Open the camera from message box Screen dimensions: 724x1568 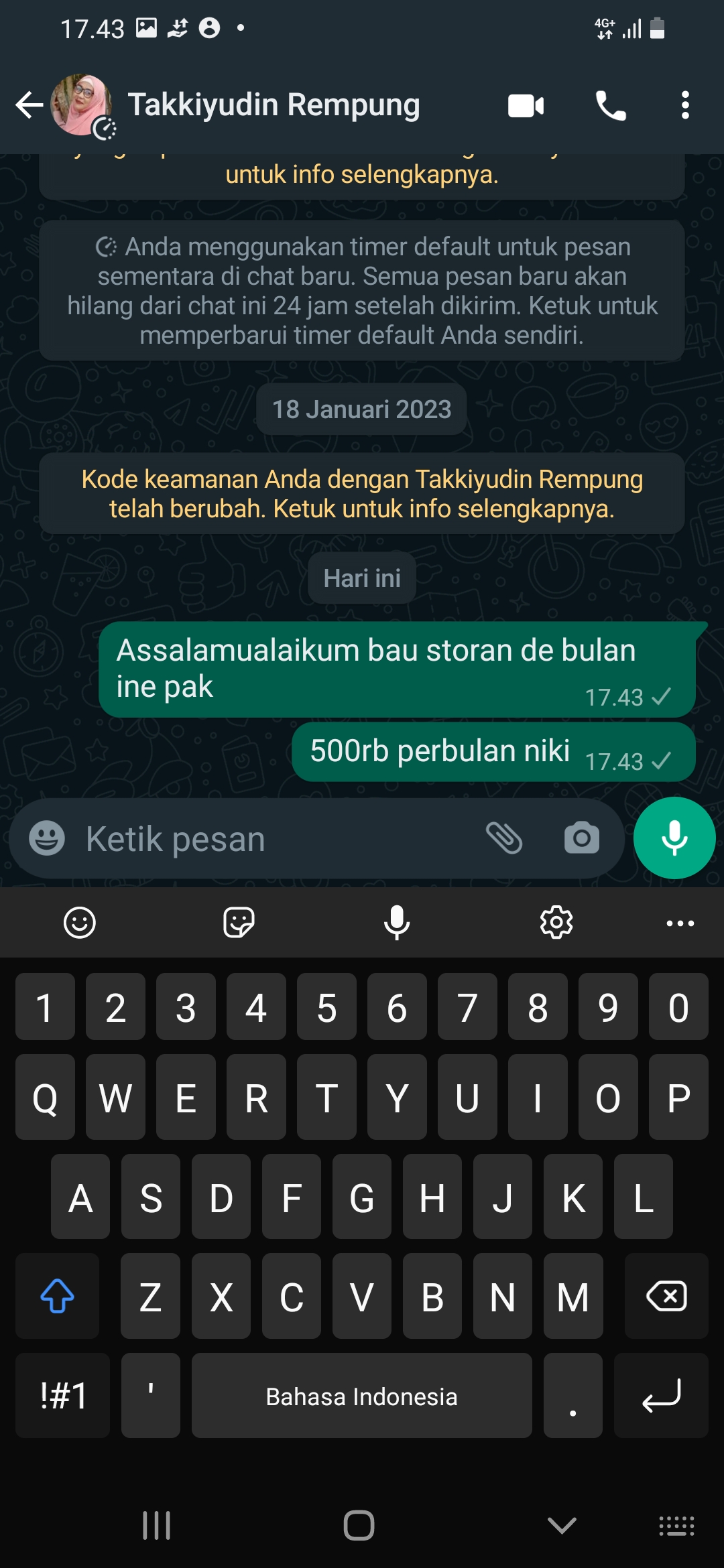581,838
